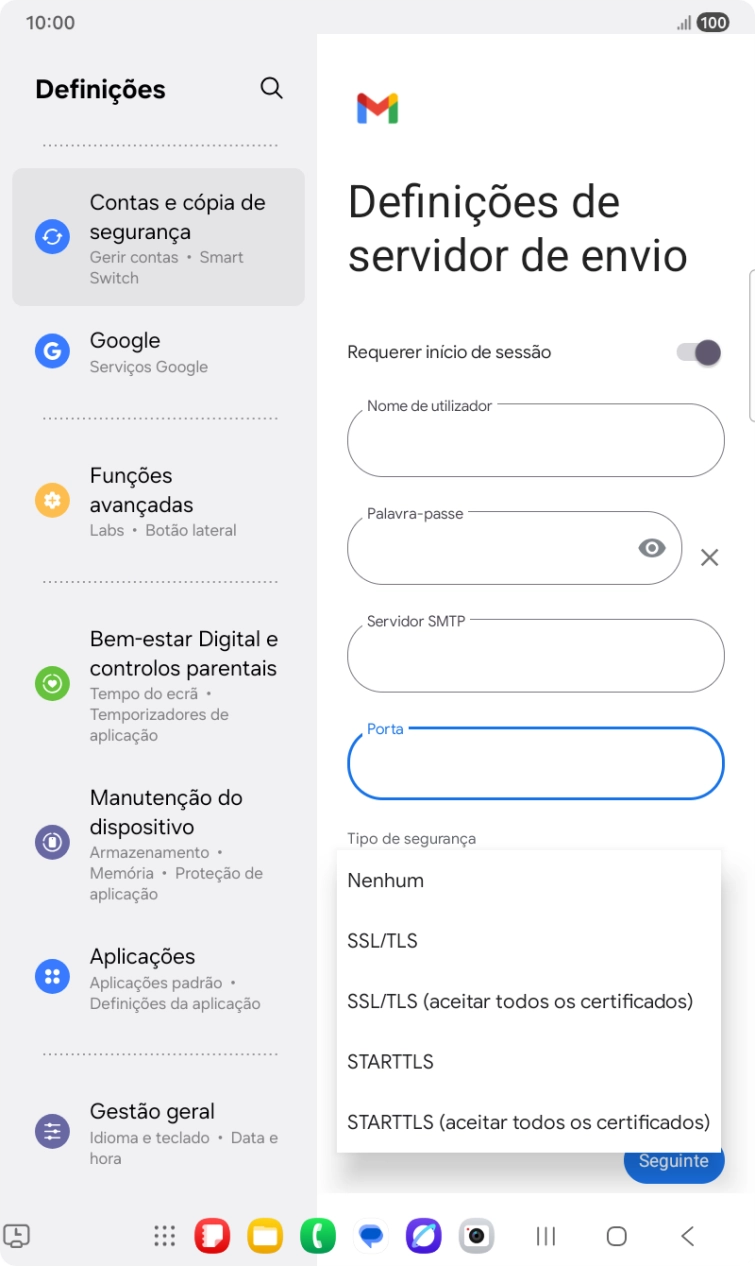Open Samsung Internet browser from taskbar
755x1266 pixels.
[x=423, y=1236]
